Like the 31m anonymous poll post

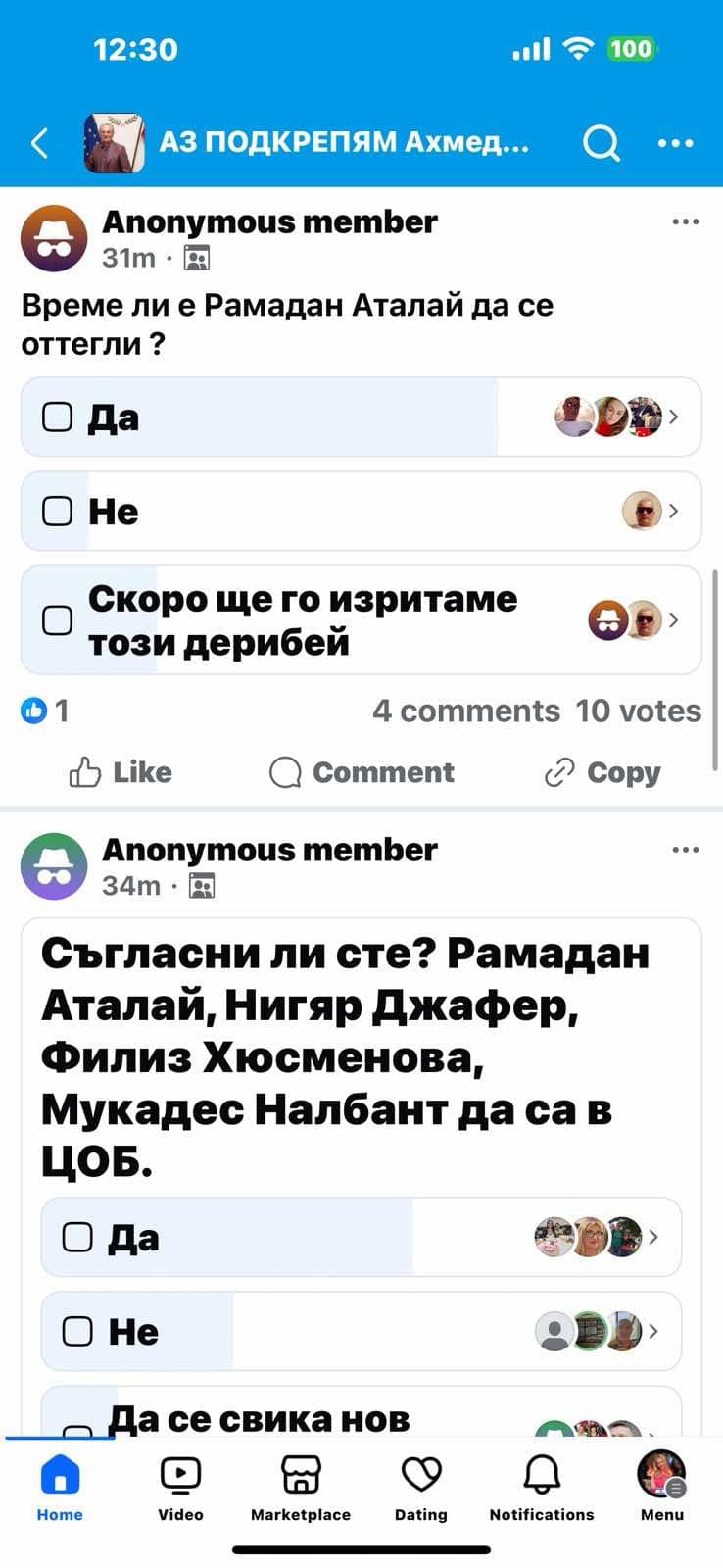pyautogui.click(x=121, y=772)
